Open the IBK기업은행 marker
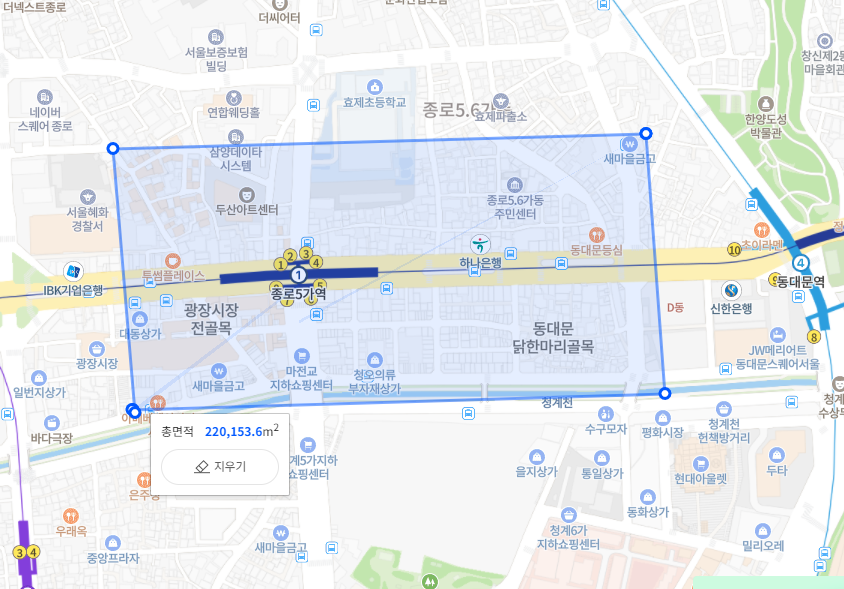 (73, 271)
